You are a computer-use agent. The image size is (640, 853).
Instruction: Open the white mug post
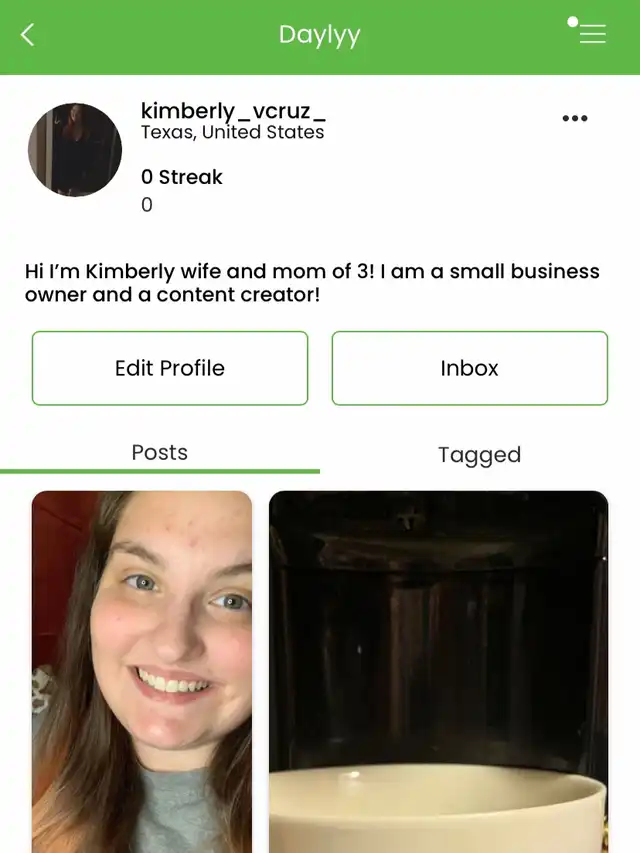[438, 670]
